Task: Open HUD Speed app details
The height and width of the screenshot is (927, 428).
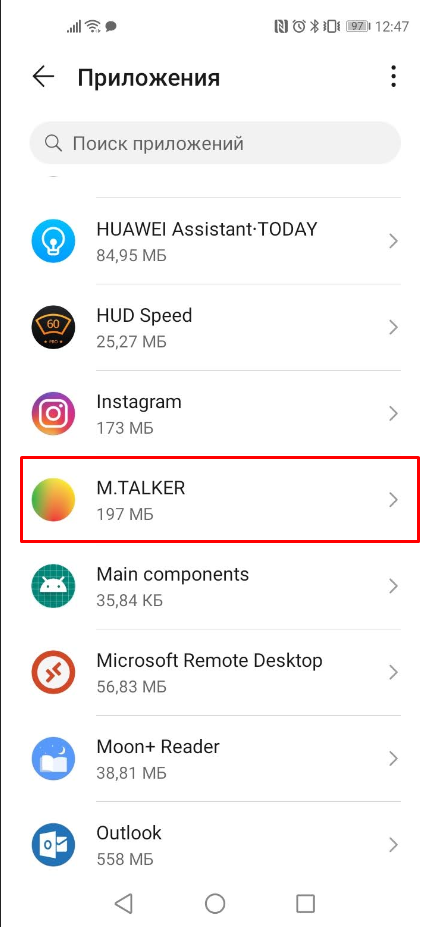Action: pos(215,328)
